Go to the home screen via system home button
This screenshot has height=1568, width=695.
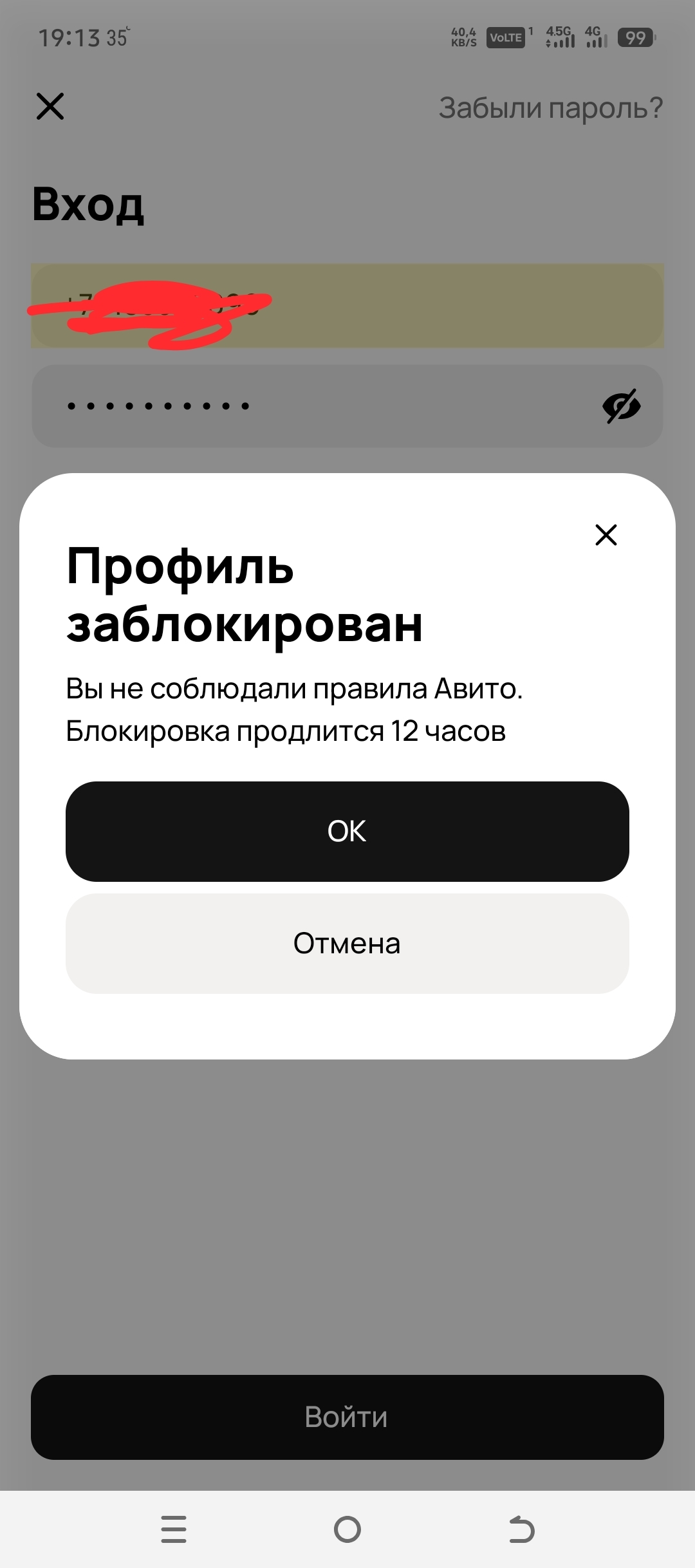347,1529
